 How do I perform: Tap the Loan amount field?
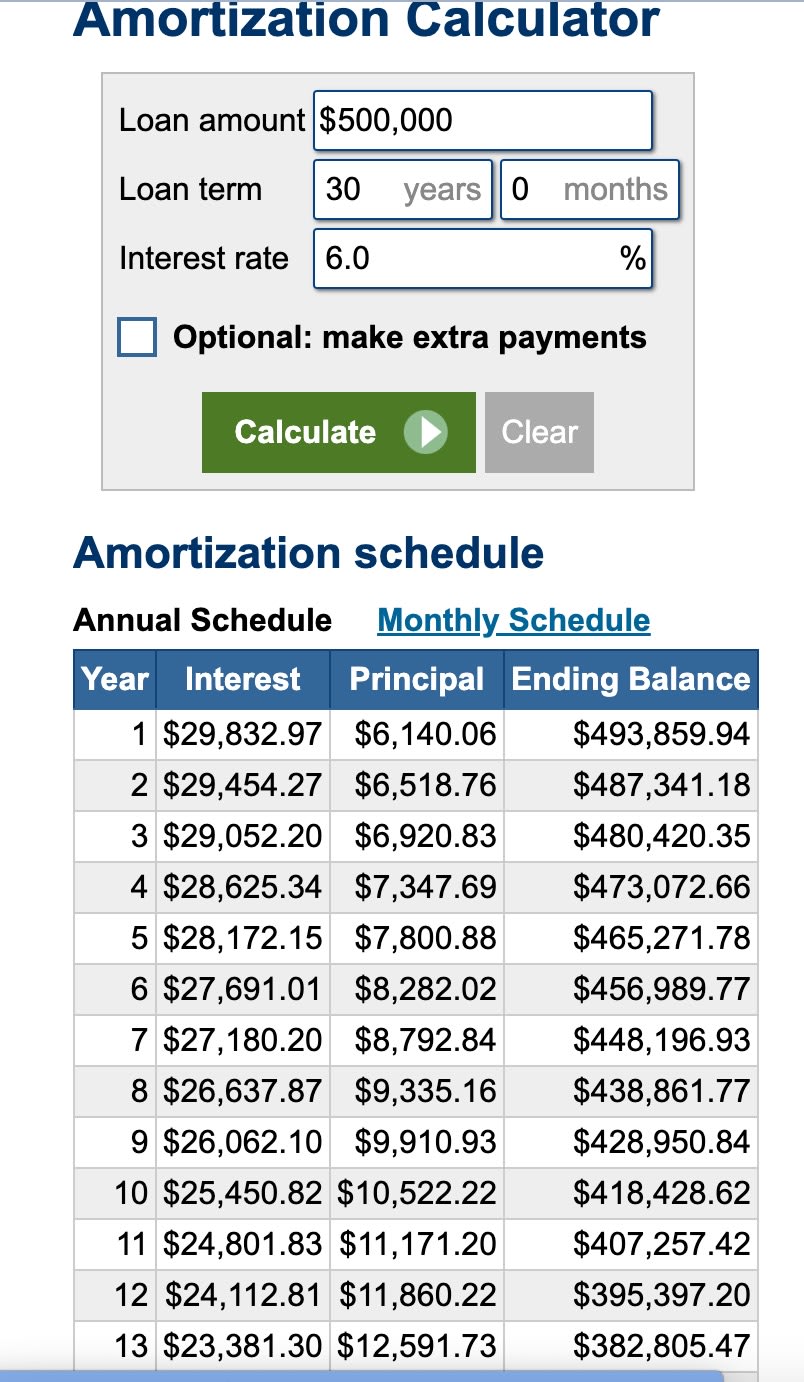(483, 121)
